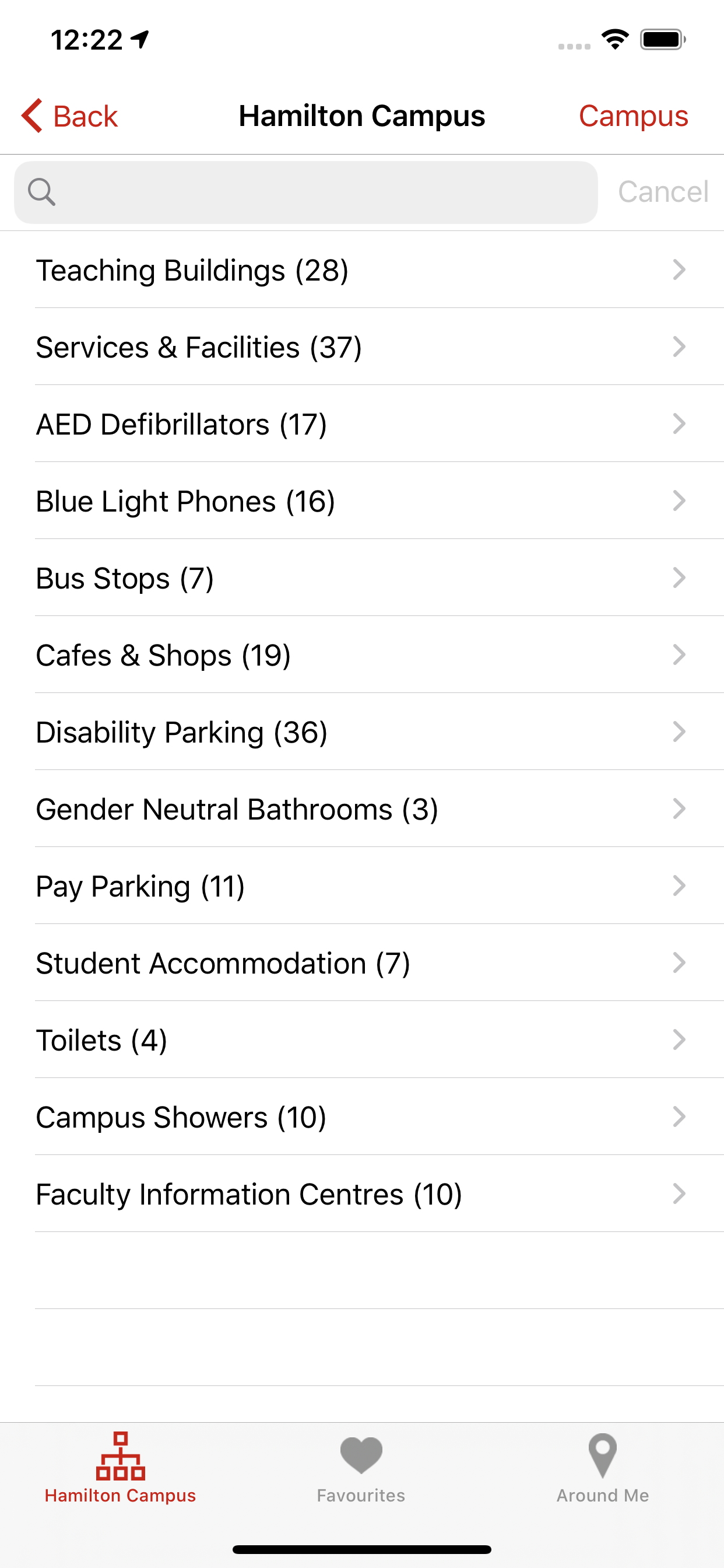The image size is (724, 1568).
Task: Open Services & Facilities category
Action: [x=362, y=347]
